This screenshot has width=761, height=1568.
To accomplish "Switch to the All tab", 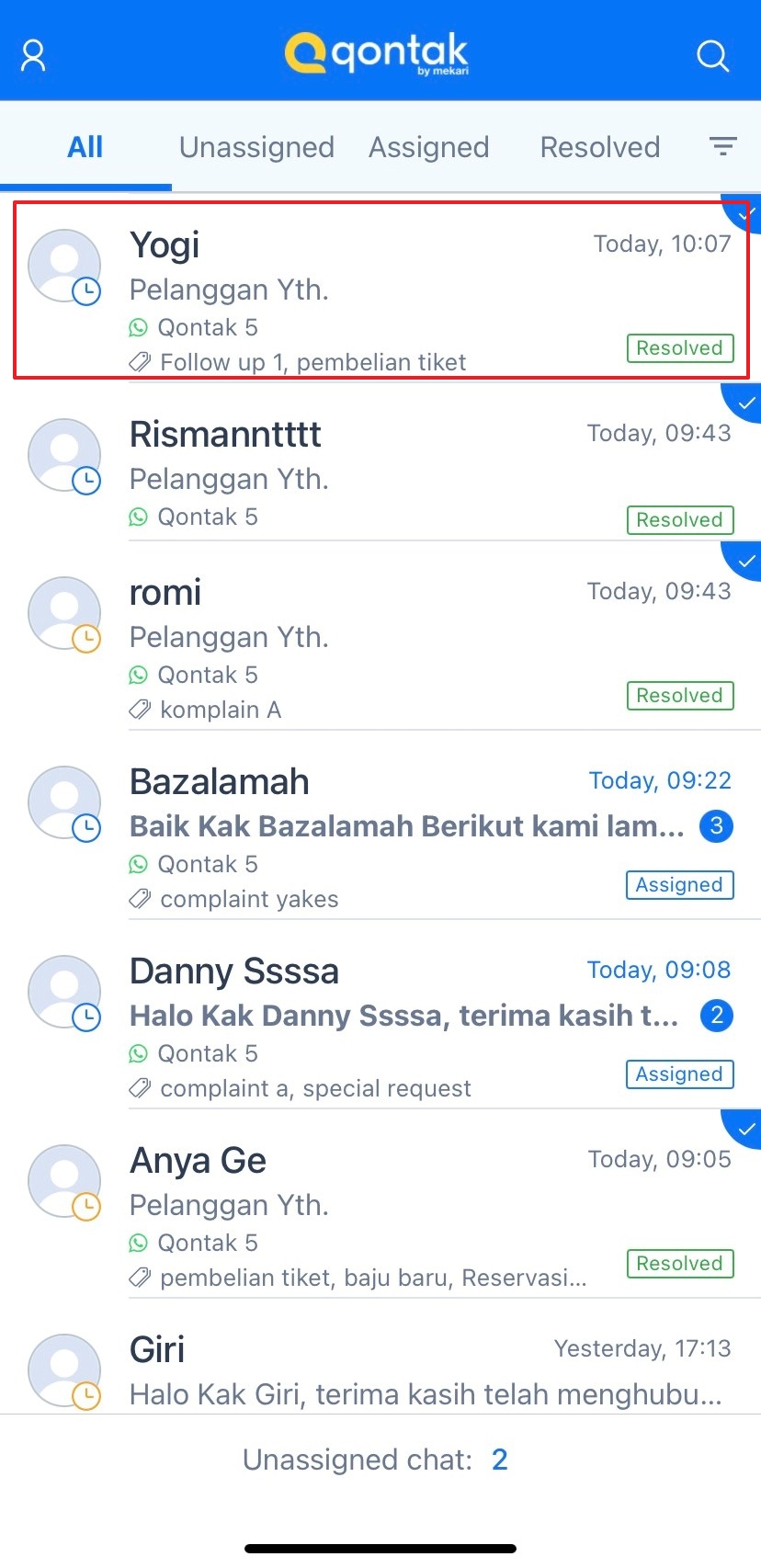I will tap(85, 147).
